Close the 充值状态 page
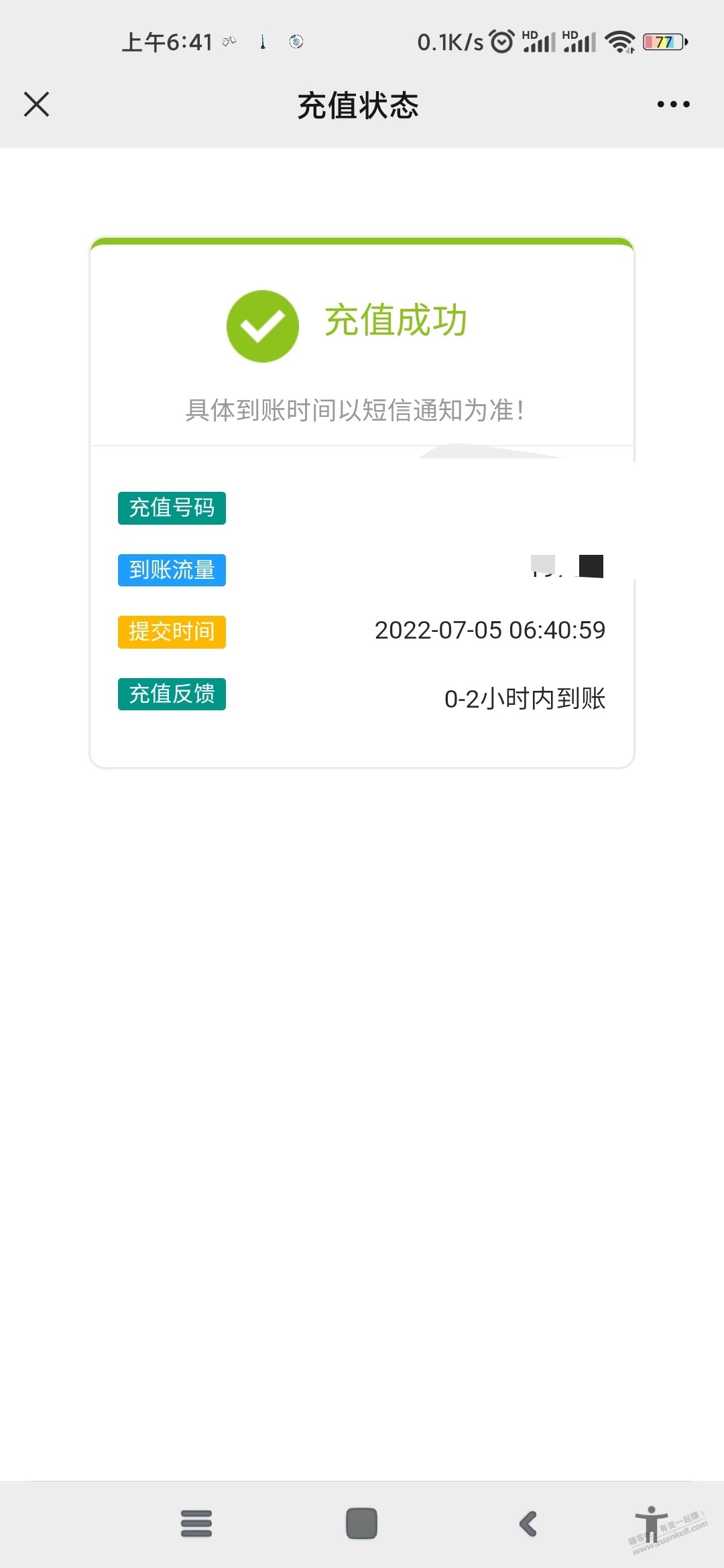The image size is (724, 1568). click(x=37, y=105)
